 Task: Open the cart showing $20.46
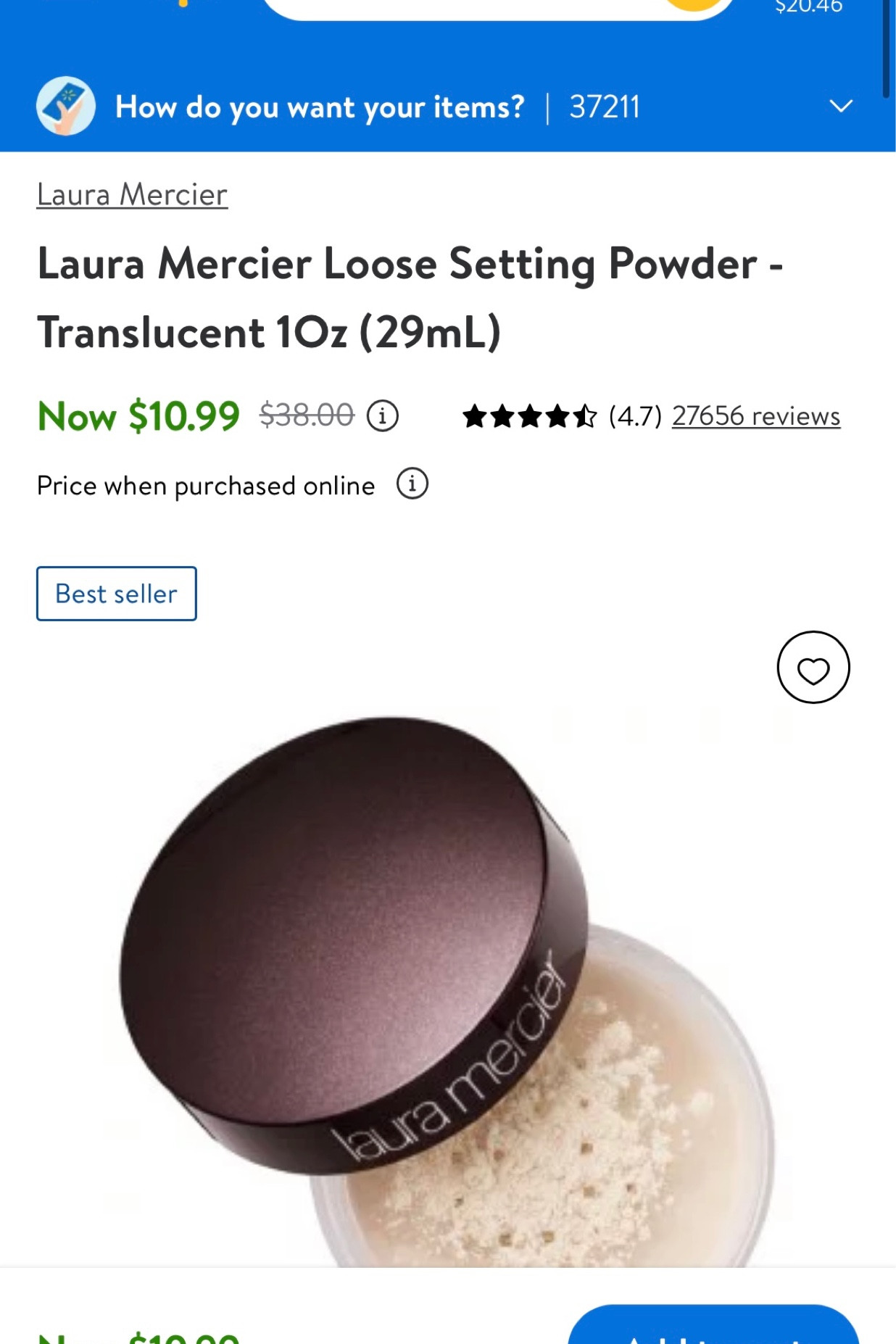(807, 7)
